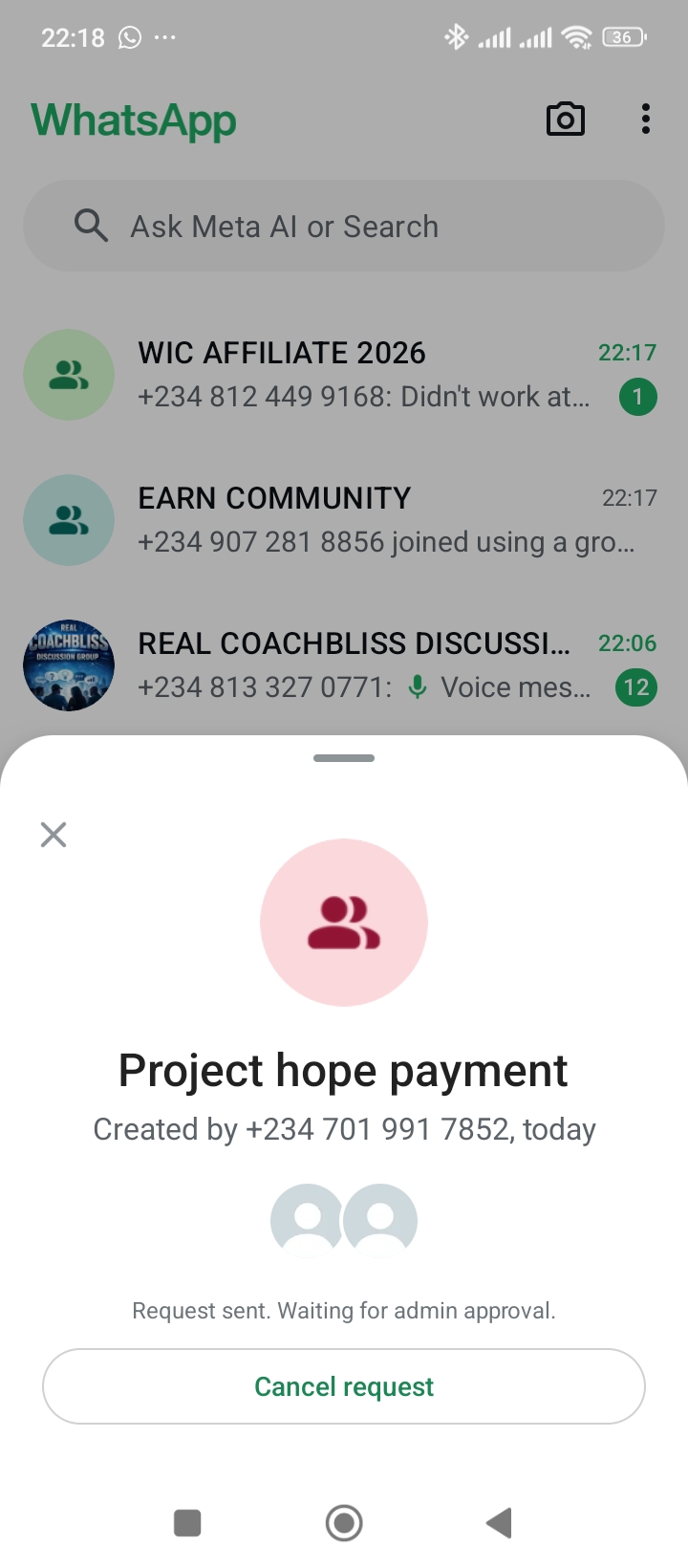Go to the home screen

(344, 1522)
